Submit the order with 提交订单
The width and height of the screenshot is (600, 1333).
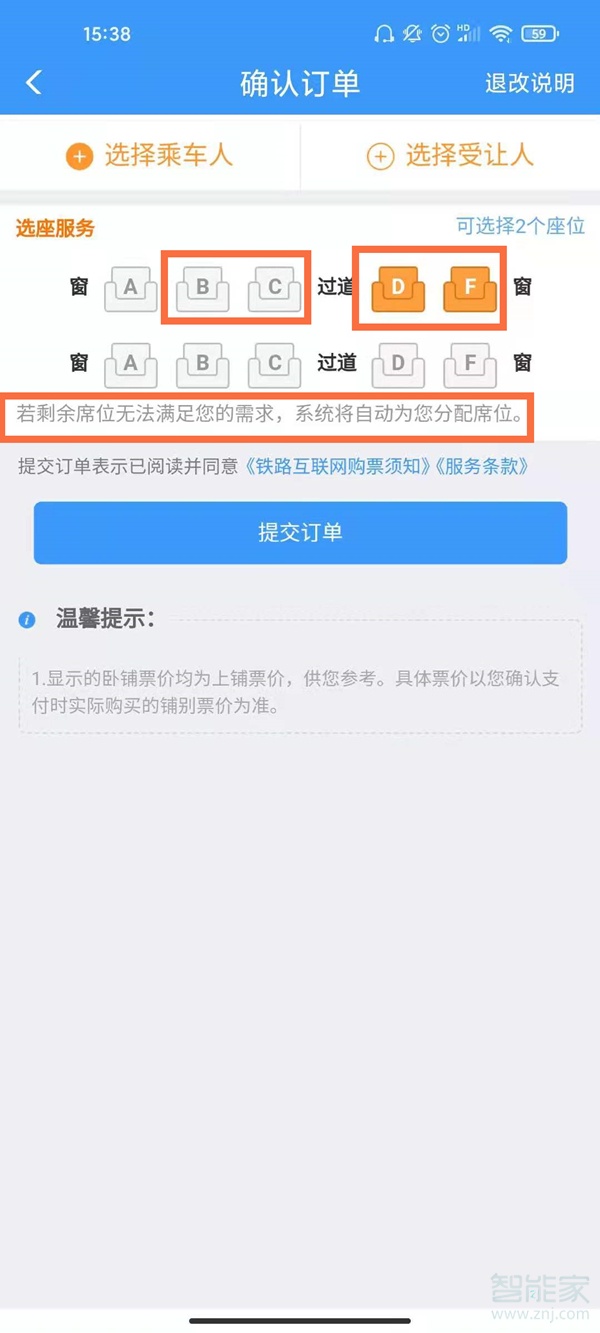coord(300,532)
